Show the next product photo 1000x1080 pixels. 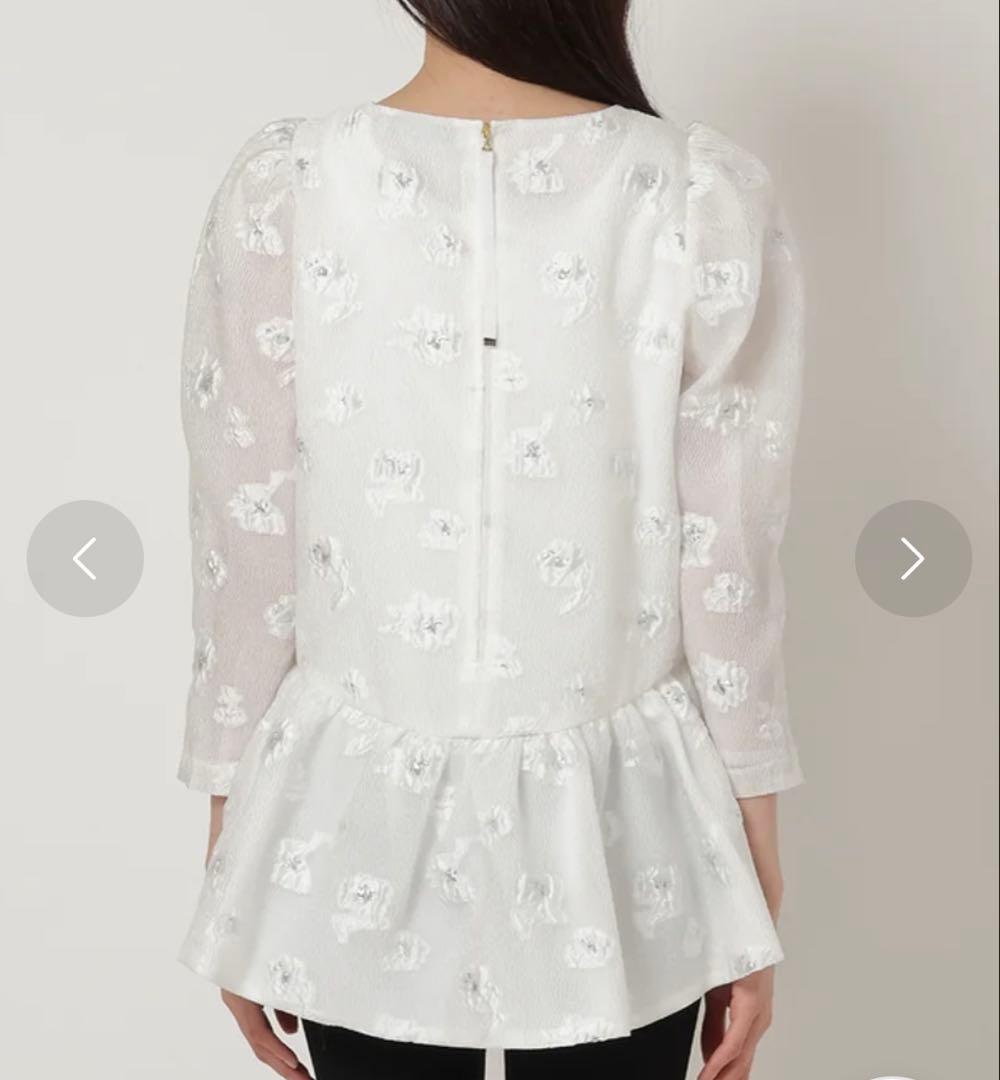click(912, 558)
